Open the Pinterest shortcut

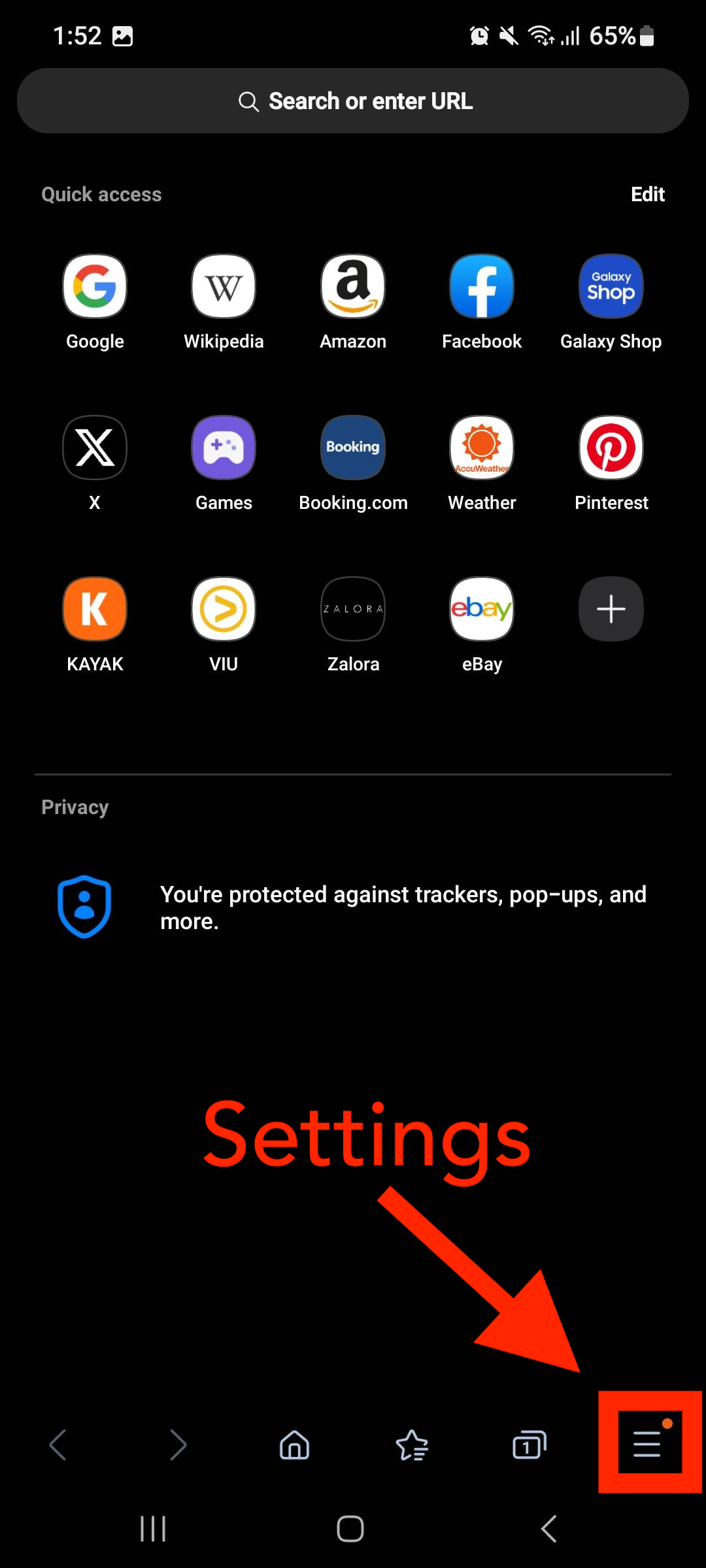611,448
